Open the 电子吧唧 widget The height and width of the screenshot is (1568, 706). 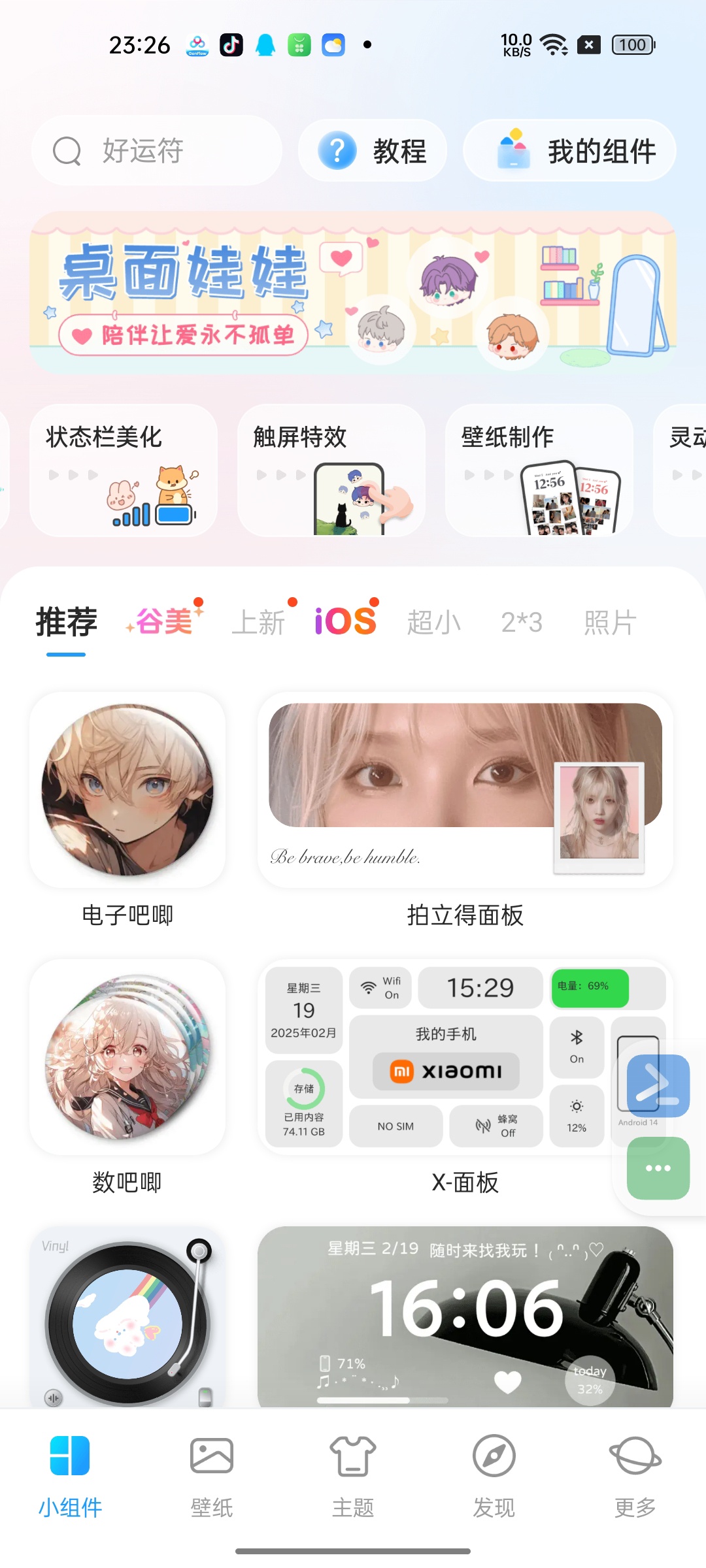coord(127,791)
